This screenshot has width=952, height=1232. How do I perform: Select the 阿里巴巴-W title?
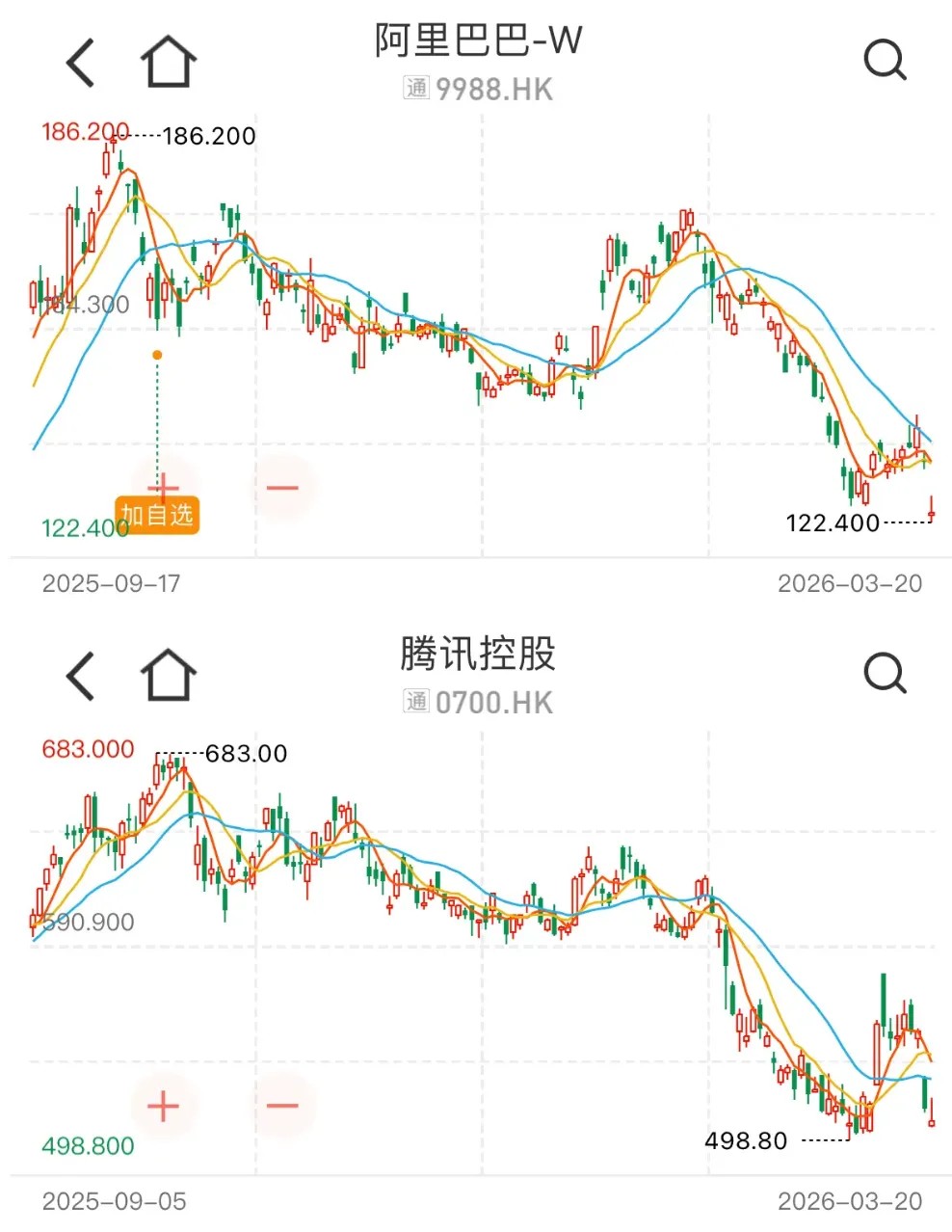tap(476, 40)
